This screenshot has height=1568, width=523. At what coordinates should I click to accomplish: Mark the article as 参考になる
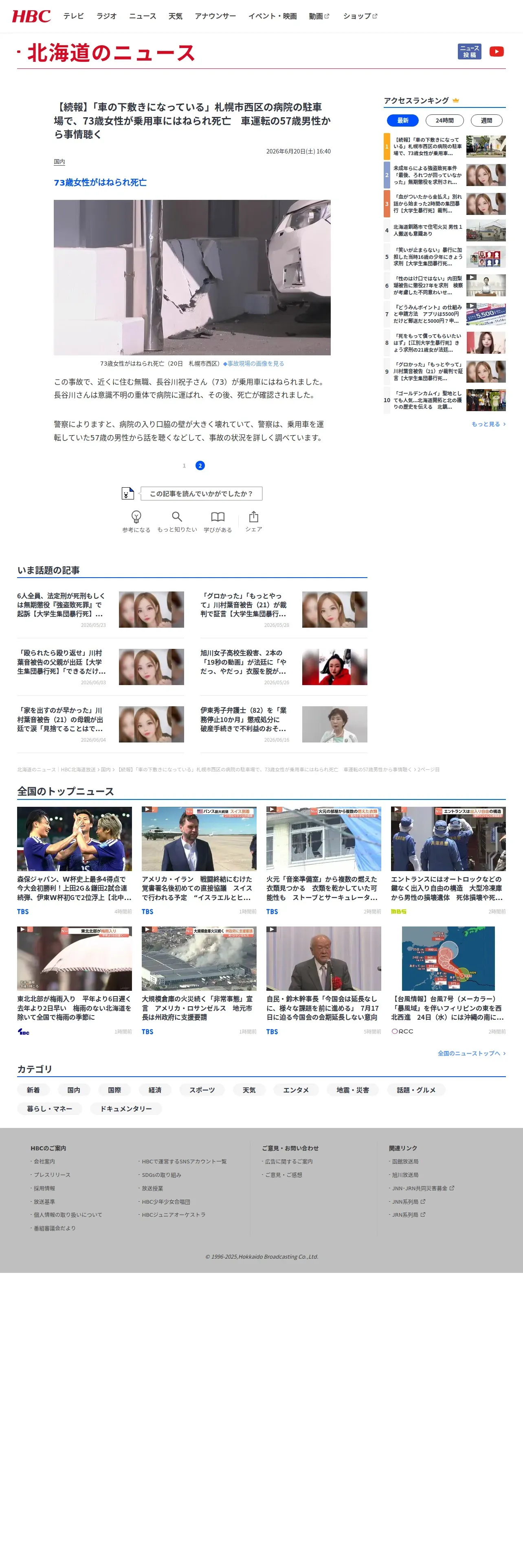(x=136, y=522)
